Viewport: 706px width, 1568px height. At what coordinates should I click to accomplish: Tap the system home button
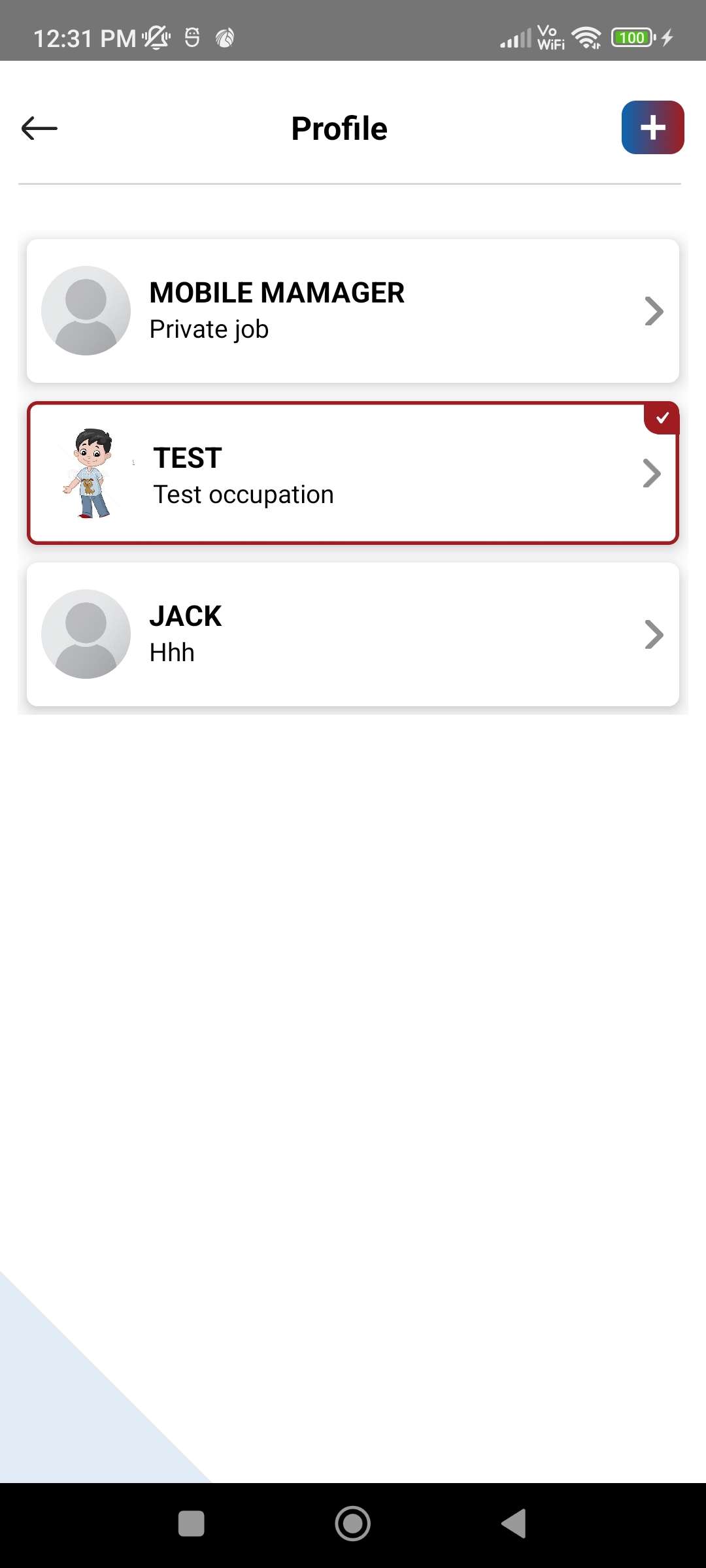point(353,1524)
